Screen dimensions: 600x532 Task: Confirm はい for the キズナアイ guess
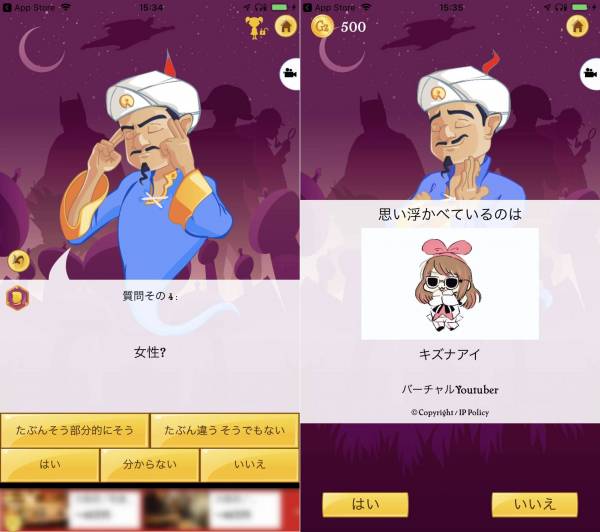365,504
